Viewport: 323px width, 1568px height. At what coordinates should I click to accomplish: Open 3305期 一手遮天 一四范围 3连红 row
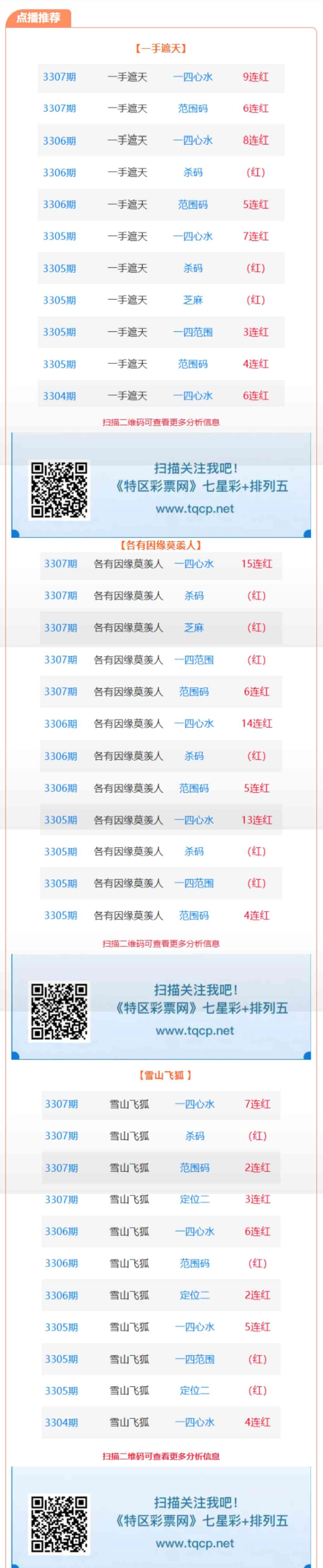pyautogui.click(x=161, y=332)
